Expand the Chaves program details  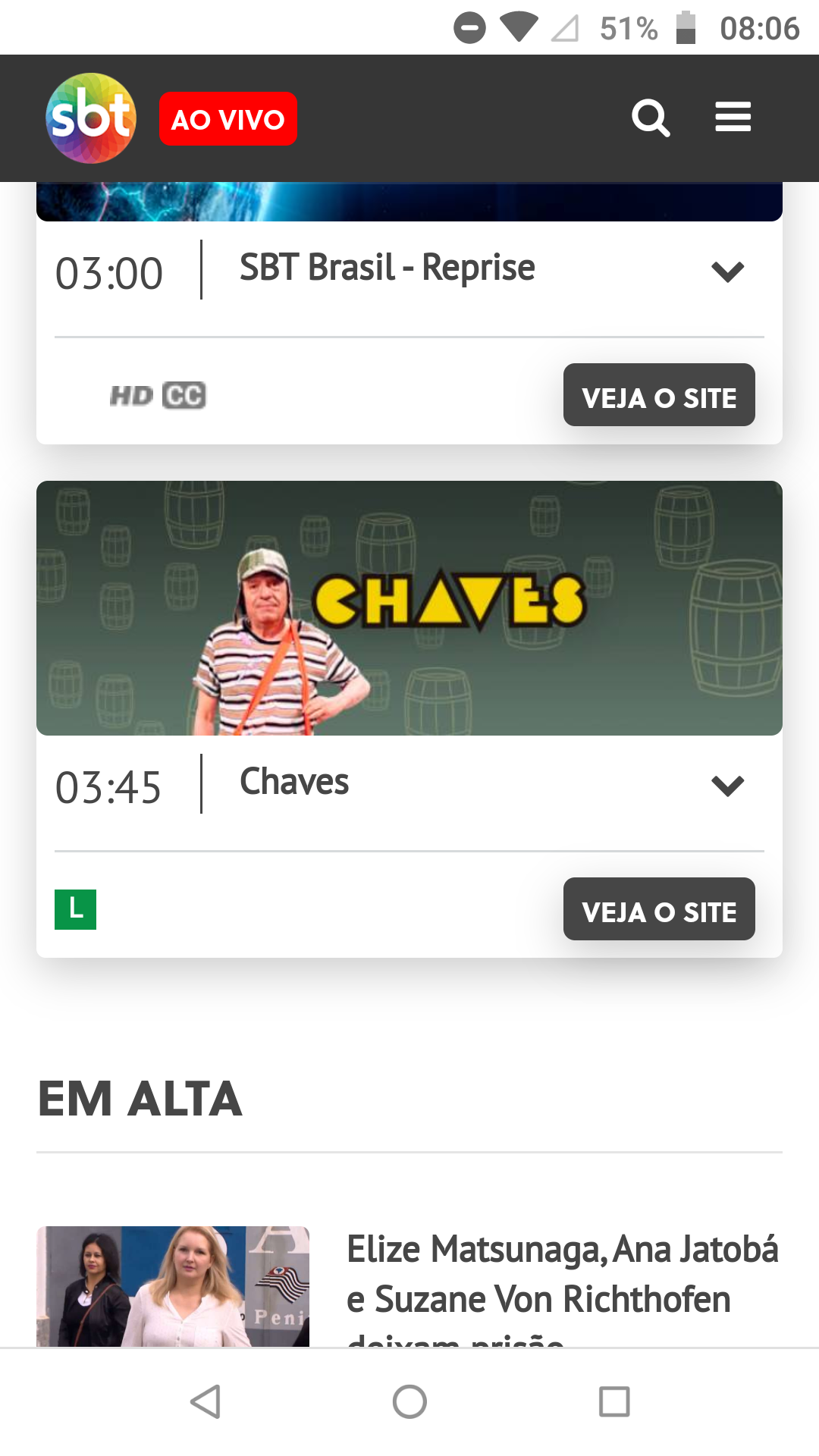(727, 786)
